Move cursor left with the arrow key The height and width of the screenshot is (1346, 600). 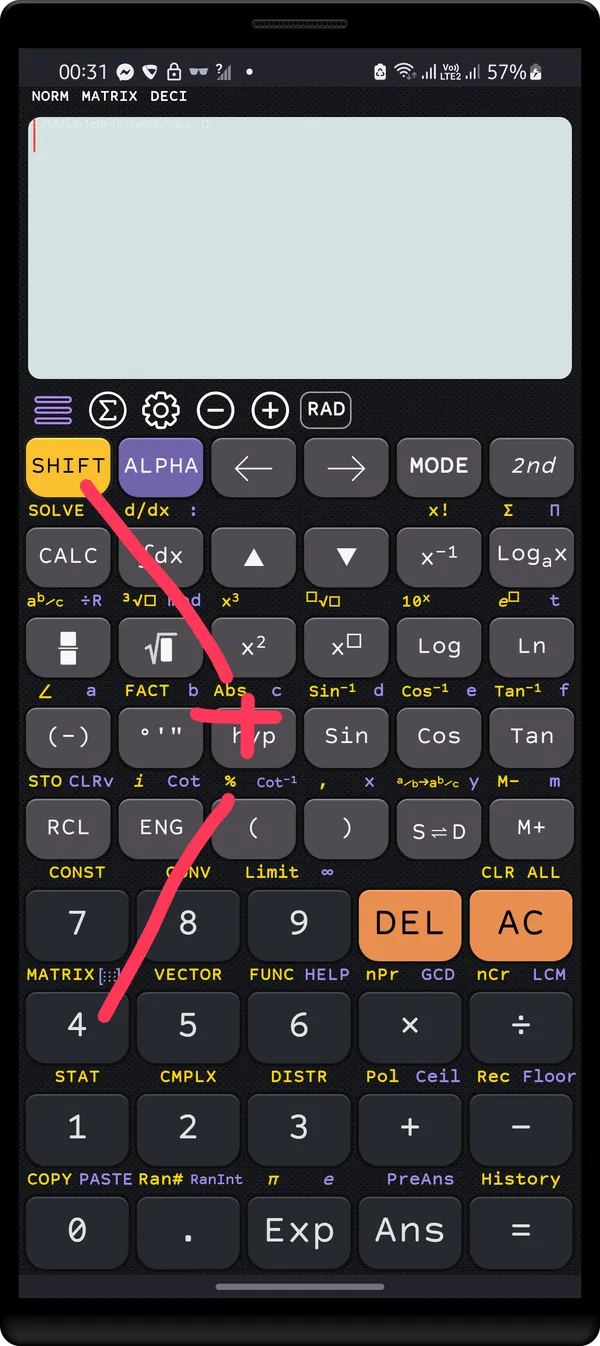pos(253,466)
